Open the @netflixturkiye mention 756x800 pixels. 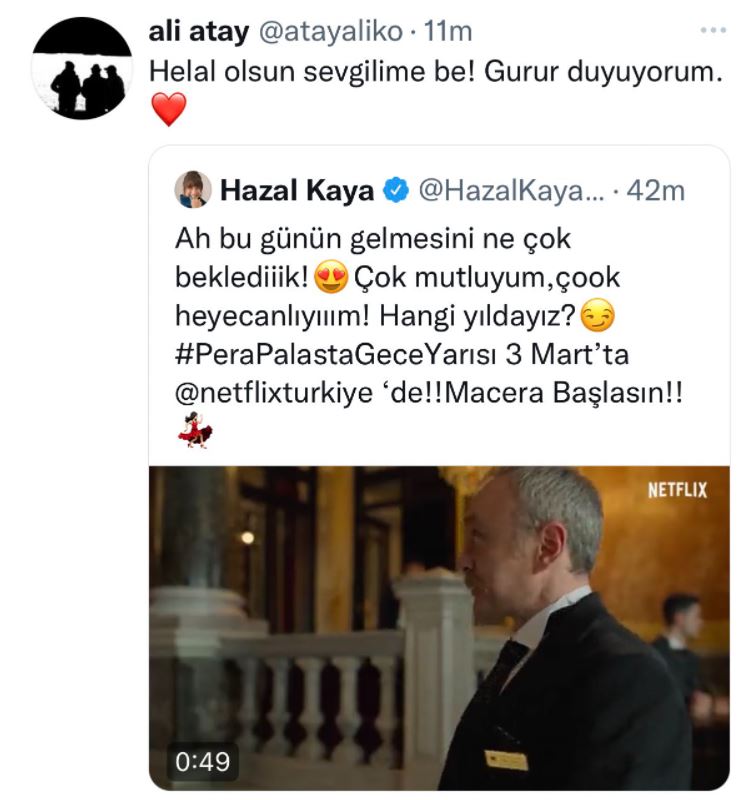click(286, 394)
